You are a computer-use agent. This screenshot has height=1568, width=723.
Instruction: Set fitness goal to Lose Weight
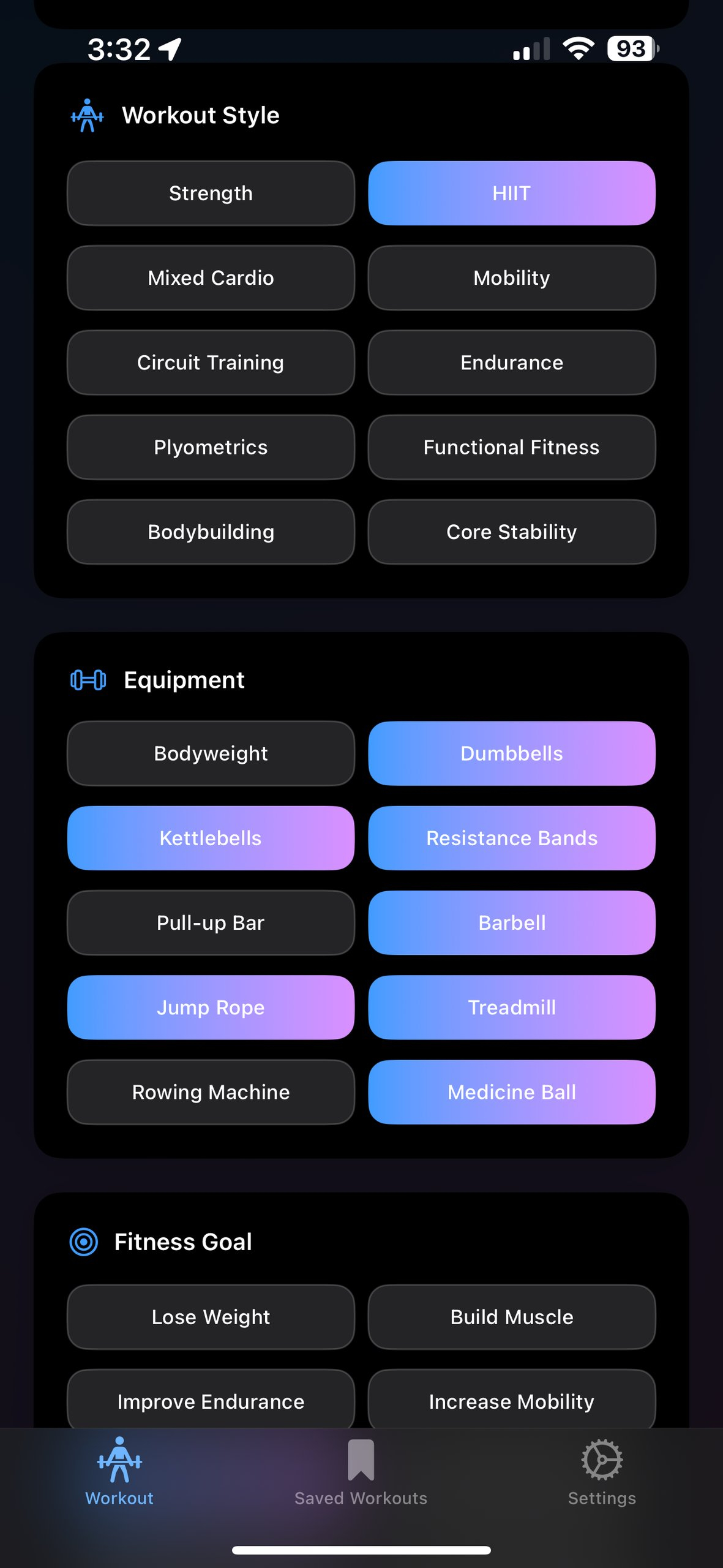(211, 1316)
